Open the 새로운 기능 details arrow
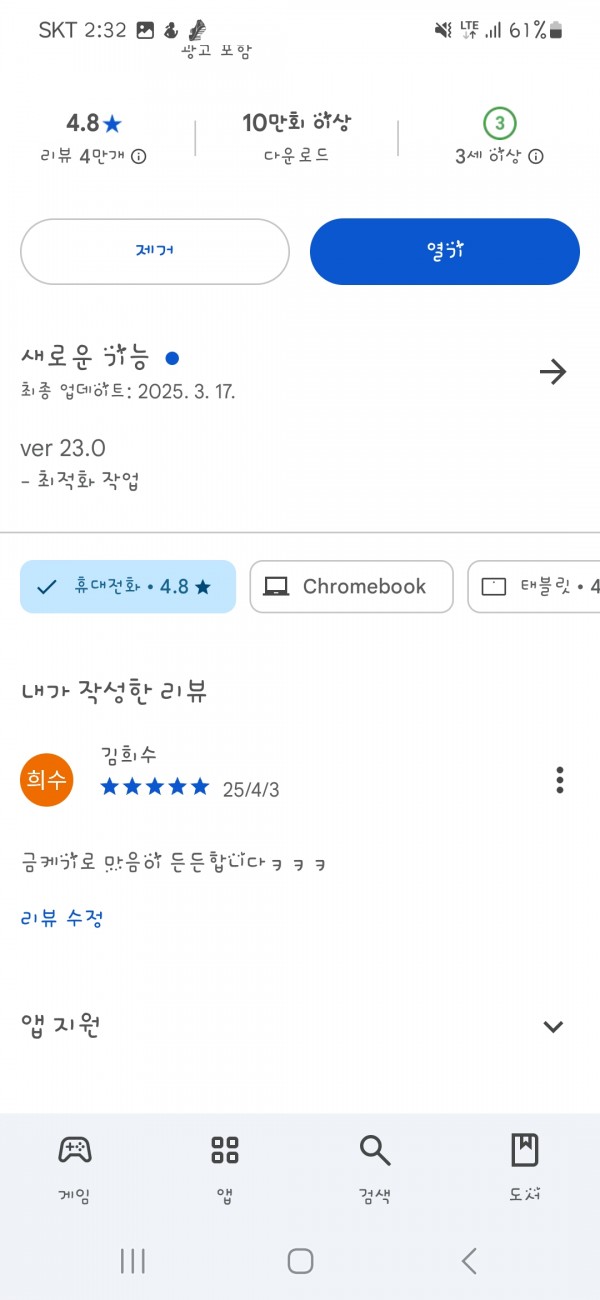Screen dimensions: 600x1300 (x=553, y=372)
